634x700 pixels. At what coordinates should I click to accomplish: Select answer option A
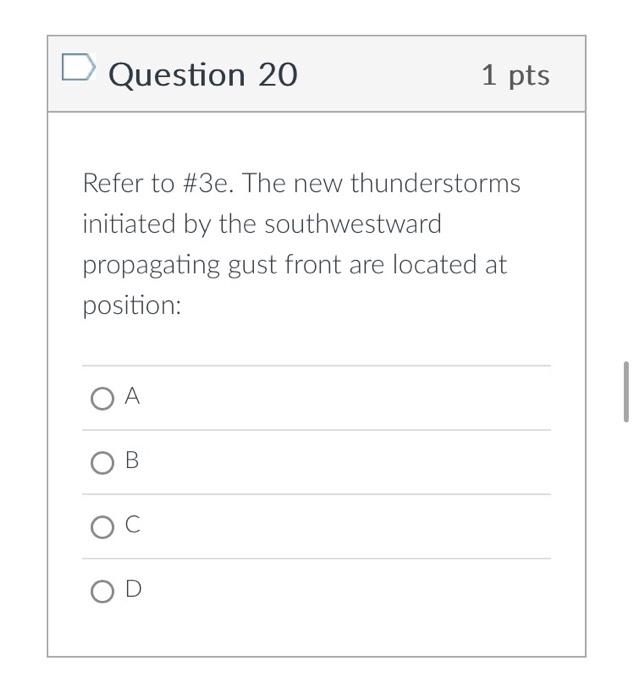coord(101,399)
